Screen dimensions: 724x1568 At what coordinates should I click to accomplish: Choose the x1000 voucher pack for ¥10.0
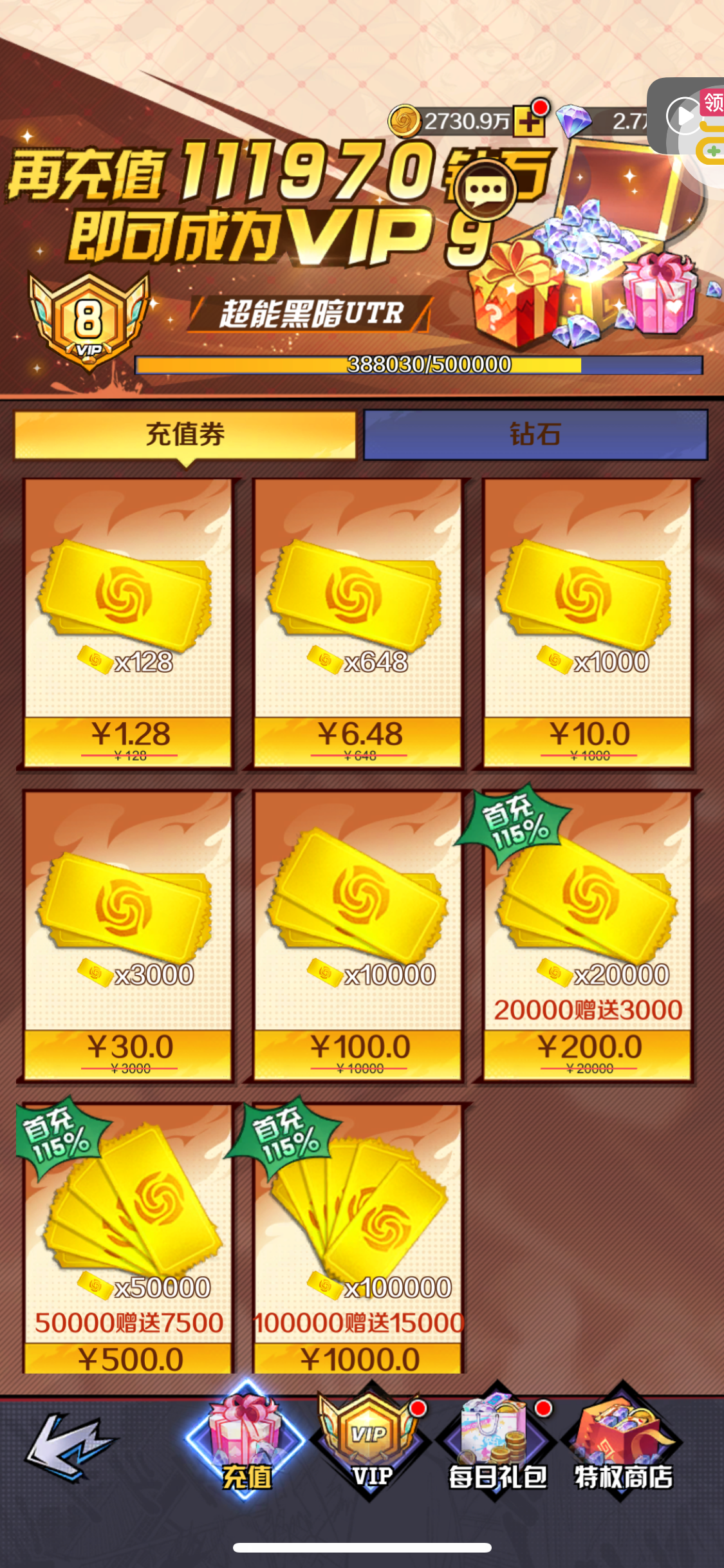click(x=588, y=623)
